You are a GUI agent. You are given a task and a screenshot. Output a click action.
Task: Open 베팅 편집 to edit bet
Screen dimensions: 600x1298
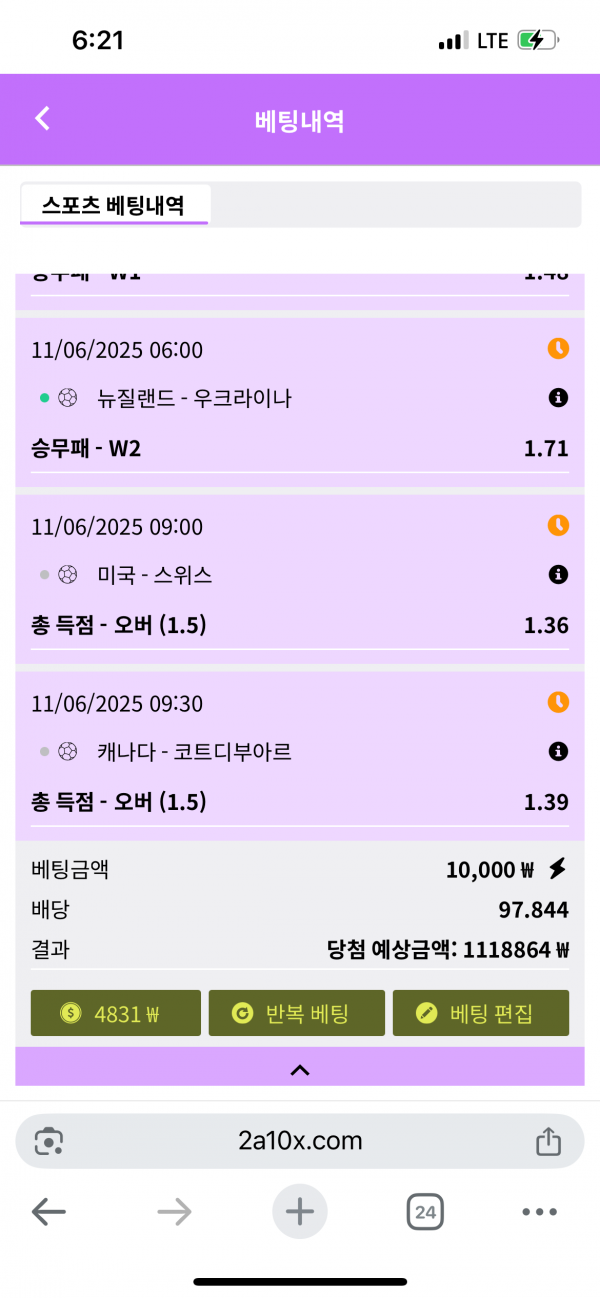[x=480, y=1013]
